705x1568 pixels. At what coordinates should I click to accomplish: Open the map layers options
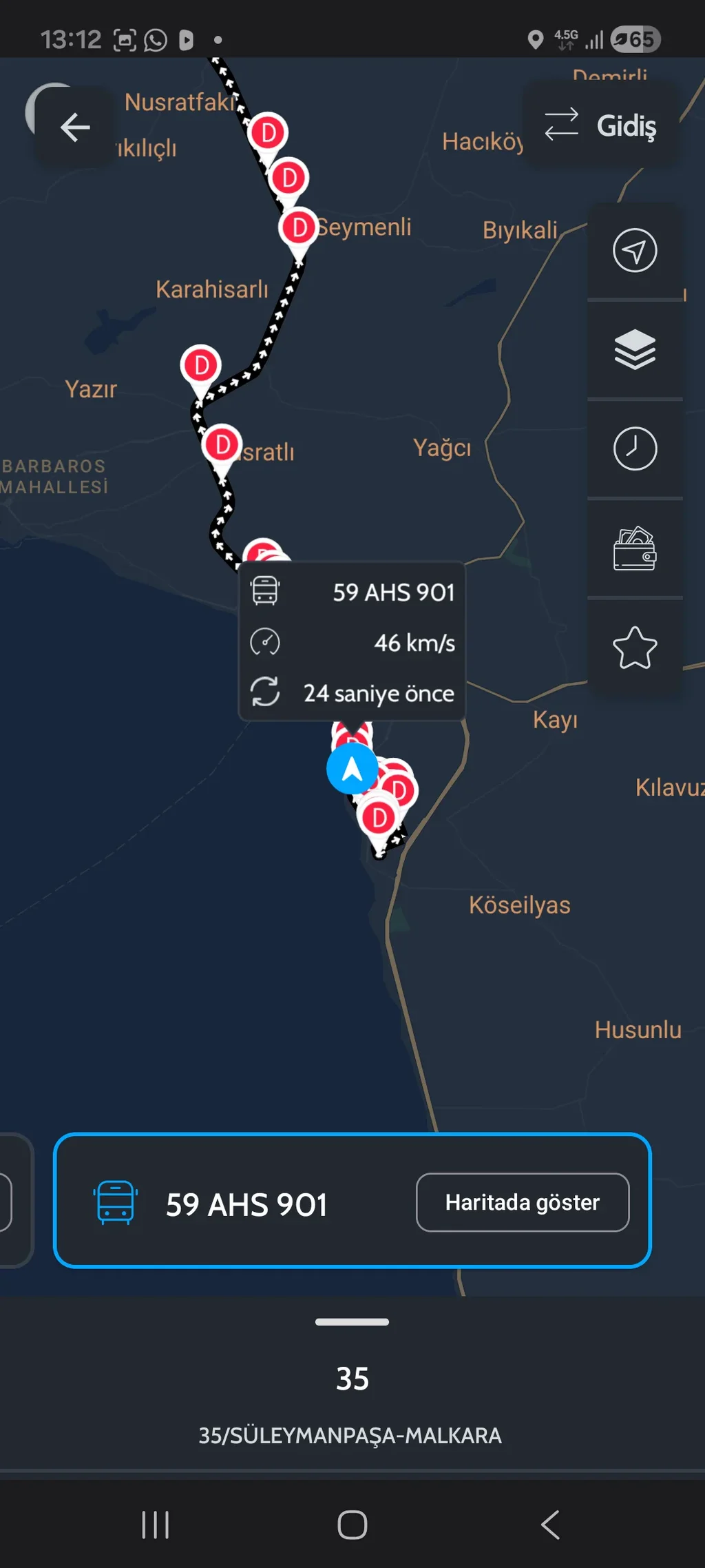tap(634, 349)
